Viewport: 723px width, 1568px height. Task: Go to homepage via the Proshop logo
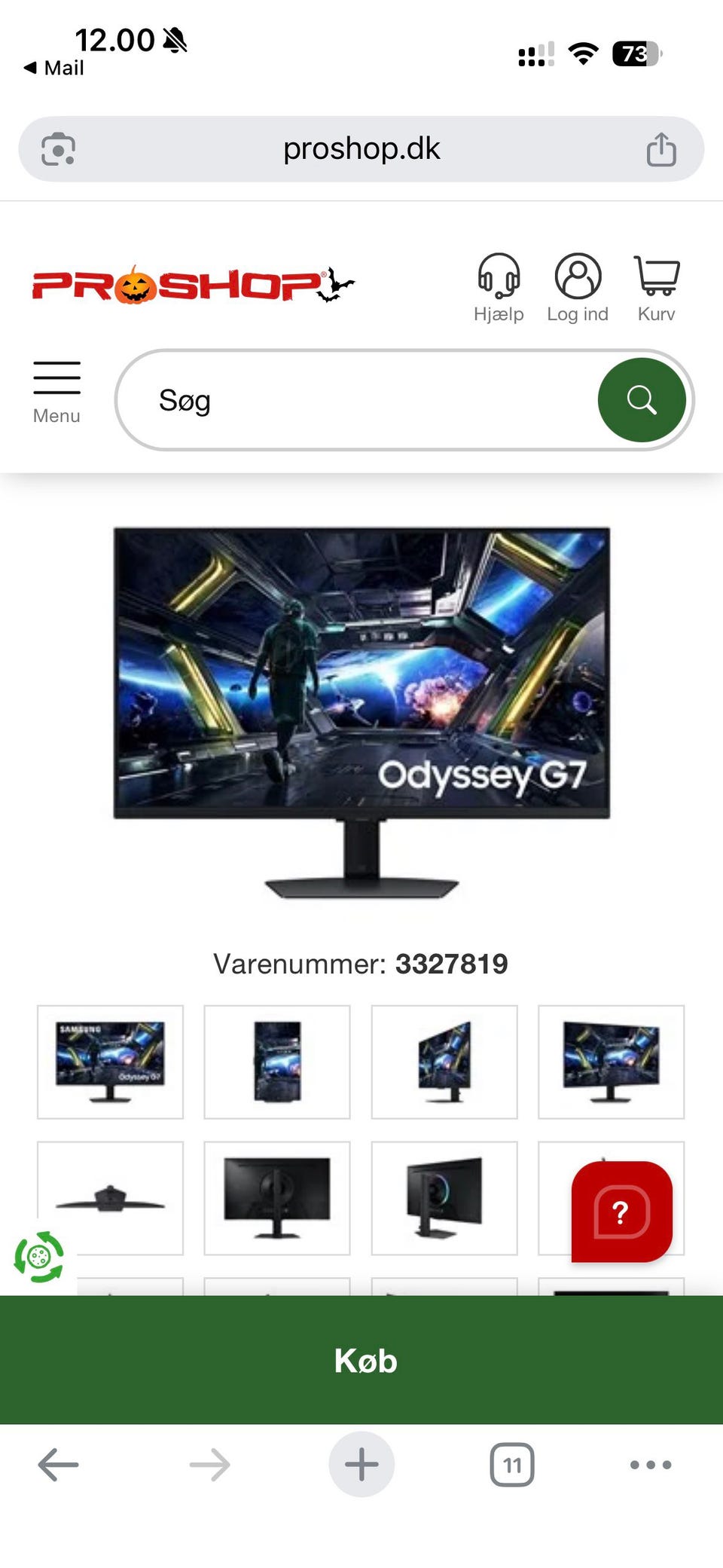tap(181, 284)
